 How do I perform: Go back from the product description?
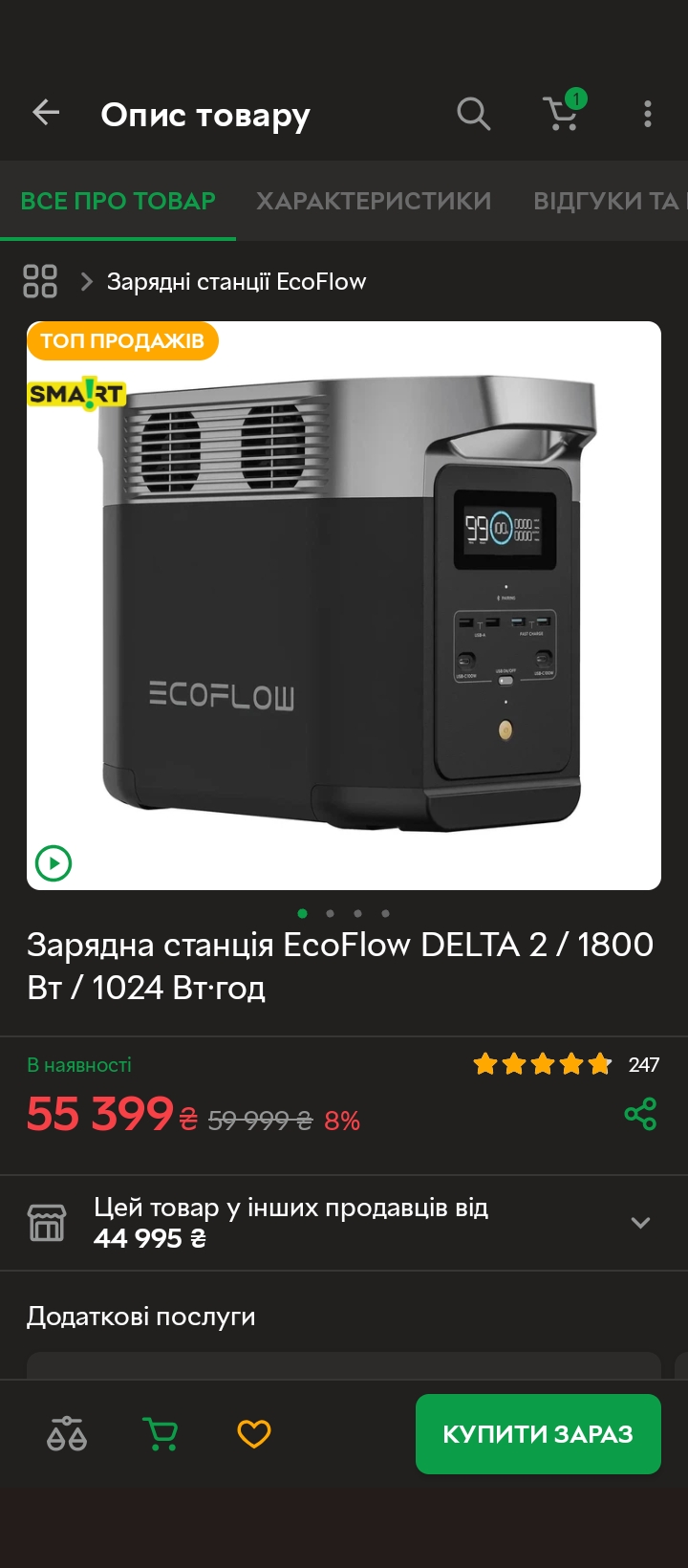tap(46, 114)
